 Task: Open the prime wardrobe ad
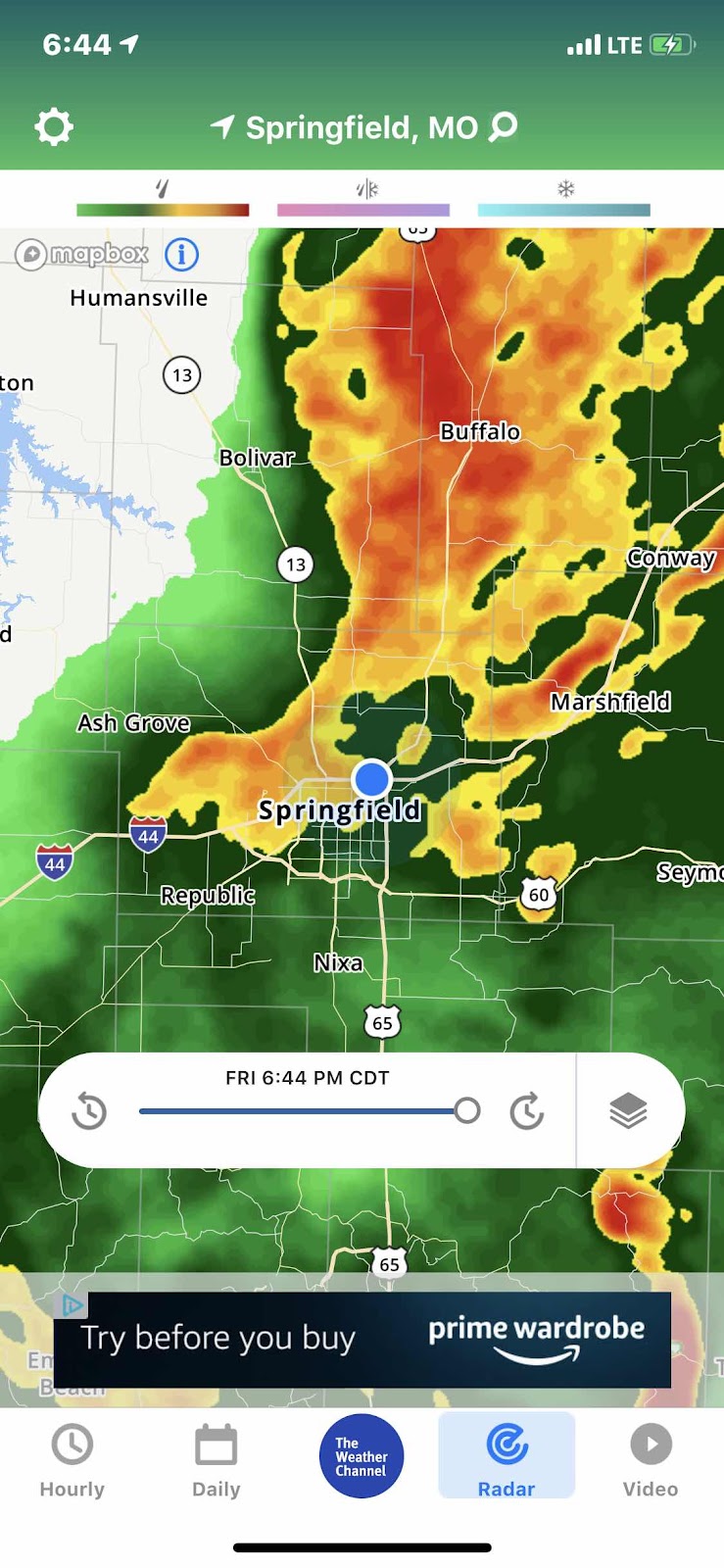[x=362, y=1339]
